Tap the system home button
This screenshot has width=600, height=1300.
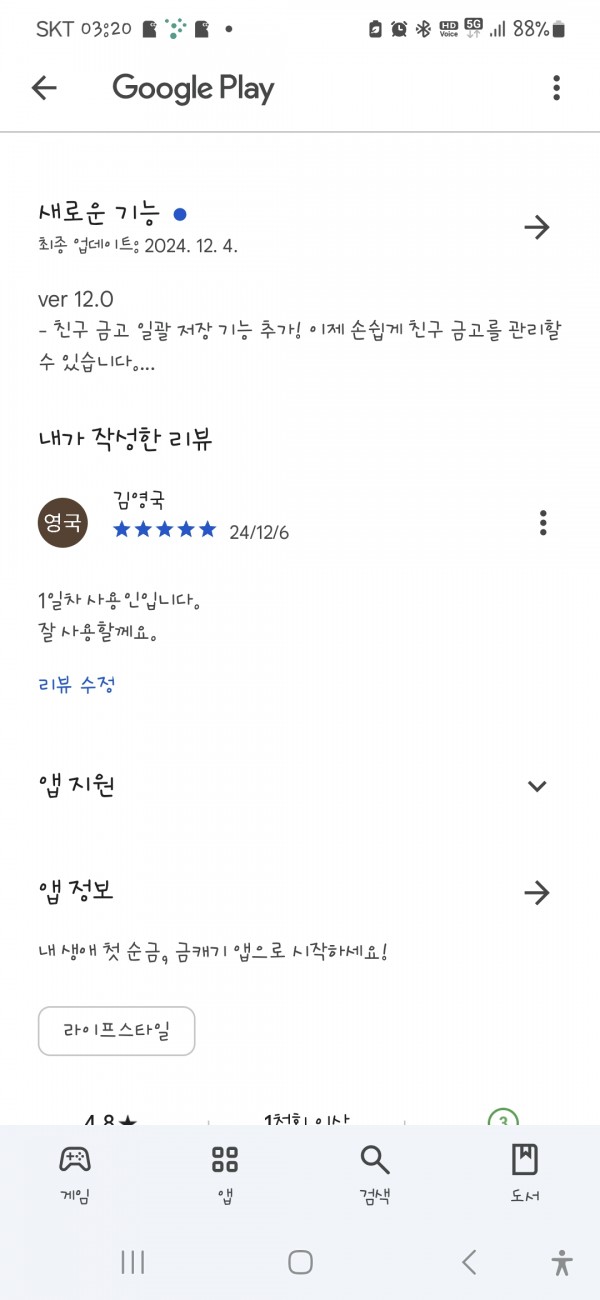300,1262
